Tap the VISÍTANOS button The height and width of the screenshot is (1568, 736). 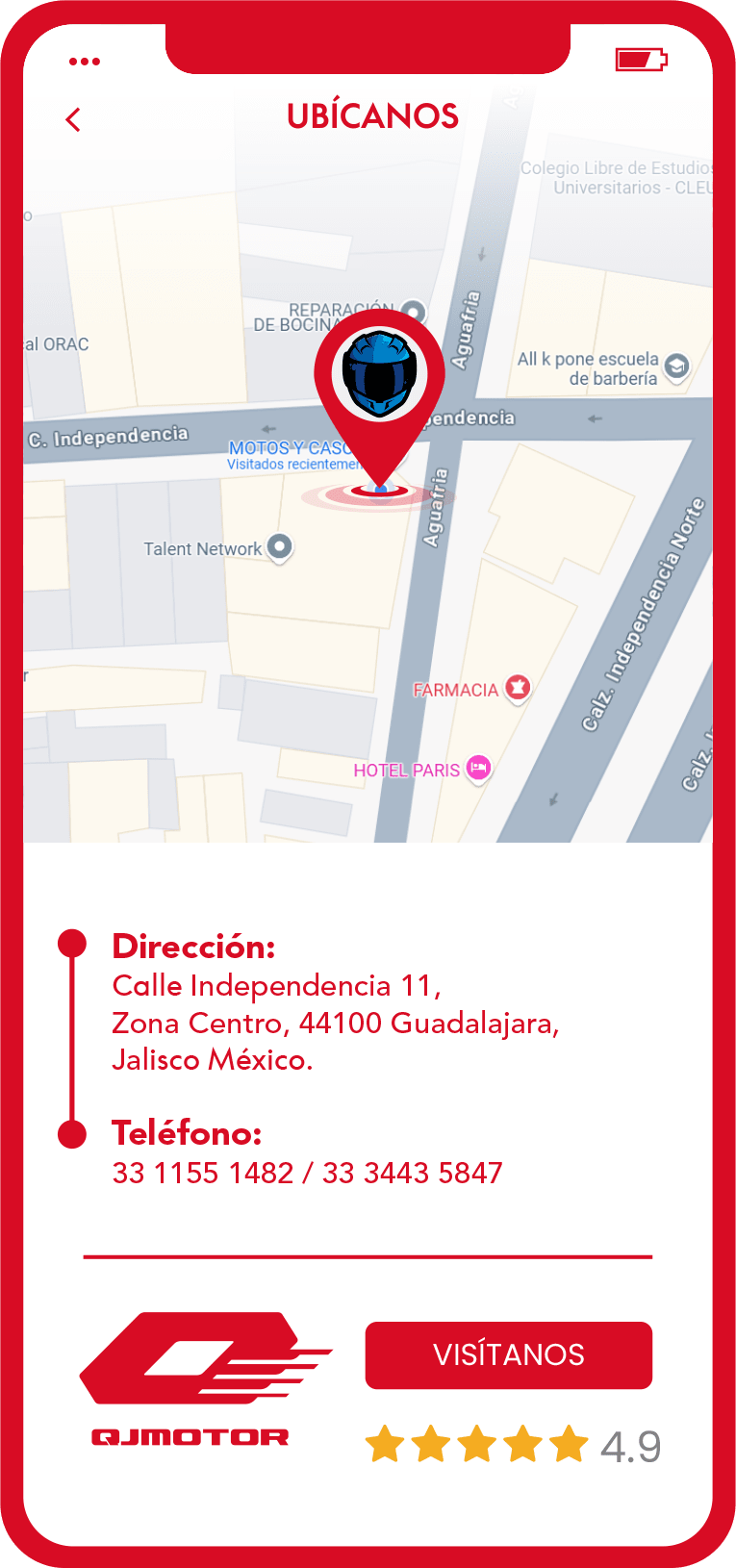click(508, 1354)
